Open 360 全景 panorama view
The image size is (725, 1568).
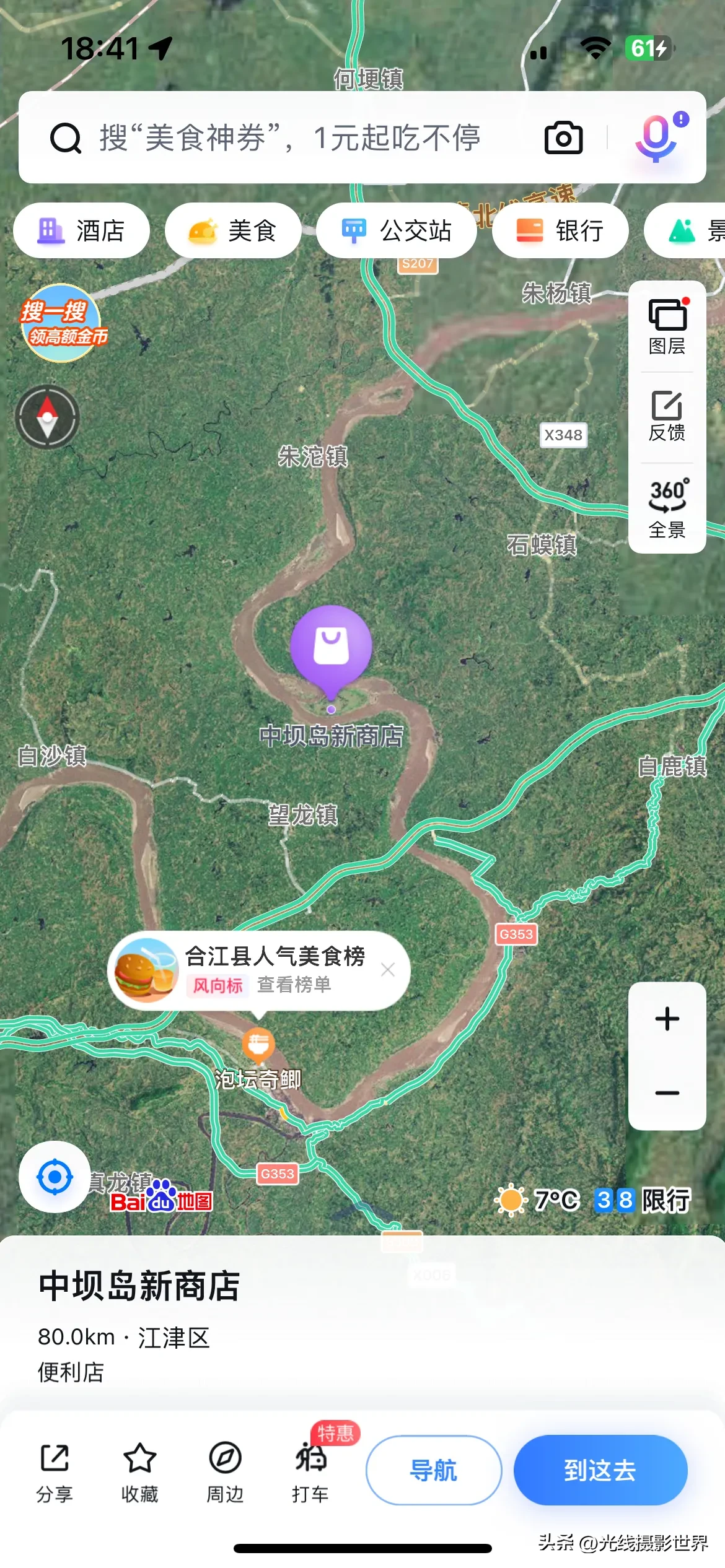[667, 508]
